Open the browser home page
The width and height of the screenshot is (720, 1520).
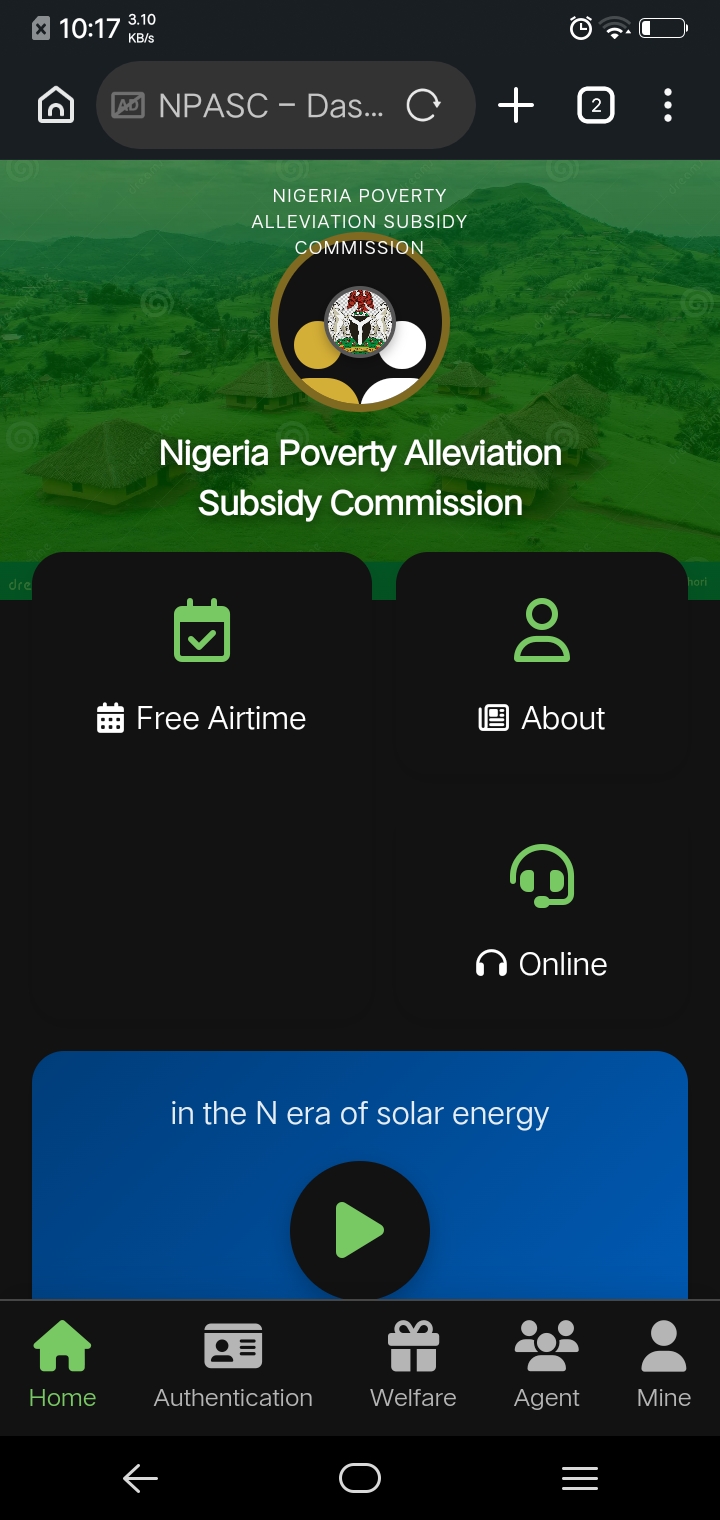tap(56, 105)
